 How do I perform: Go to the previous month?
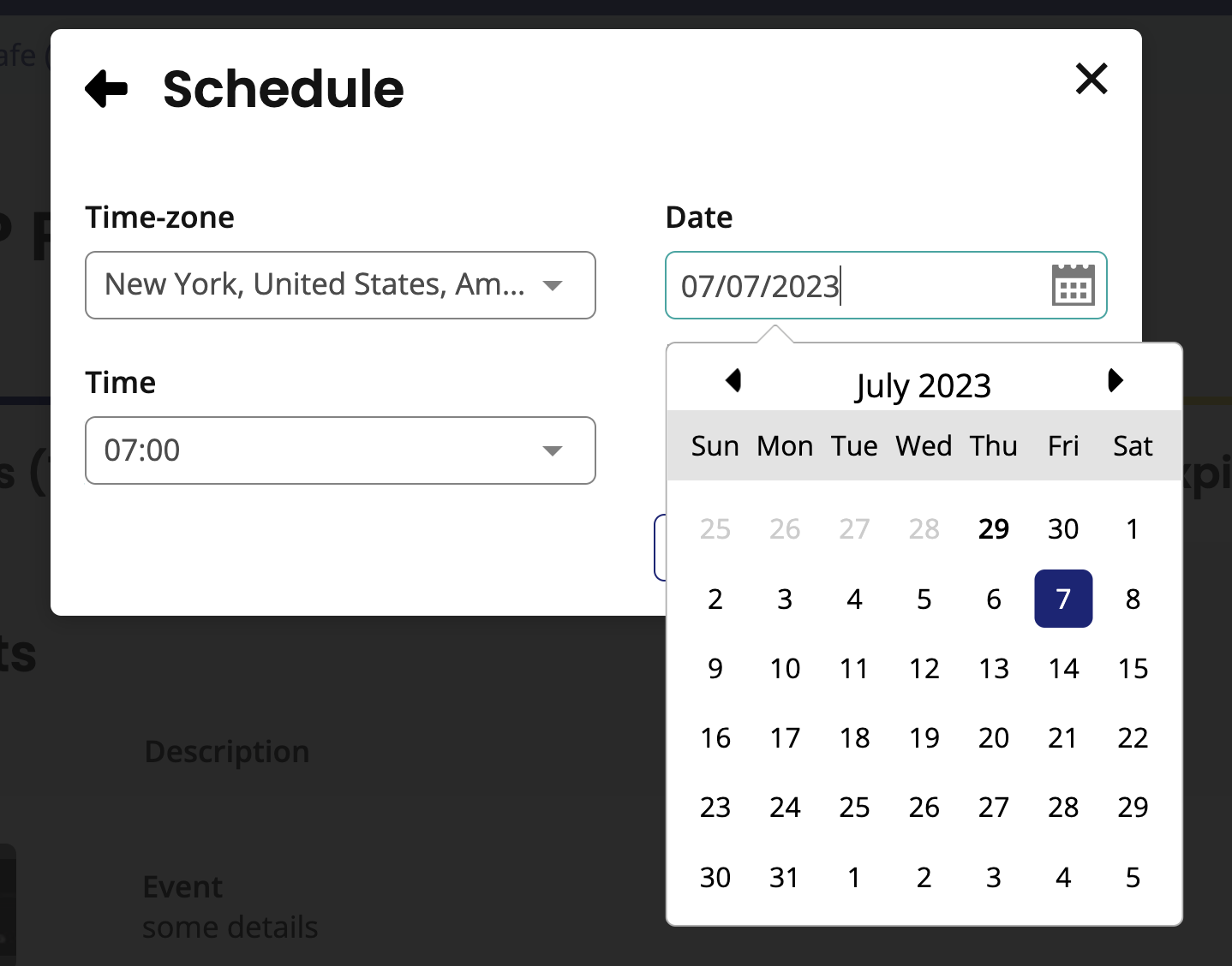733,380
